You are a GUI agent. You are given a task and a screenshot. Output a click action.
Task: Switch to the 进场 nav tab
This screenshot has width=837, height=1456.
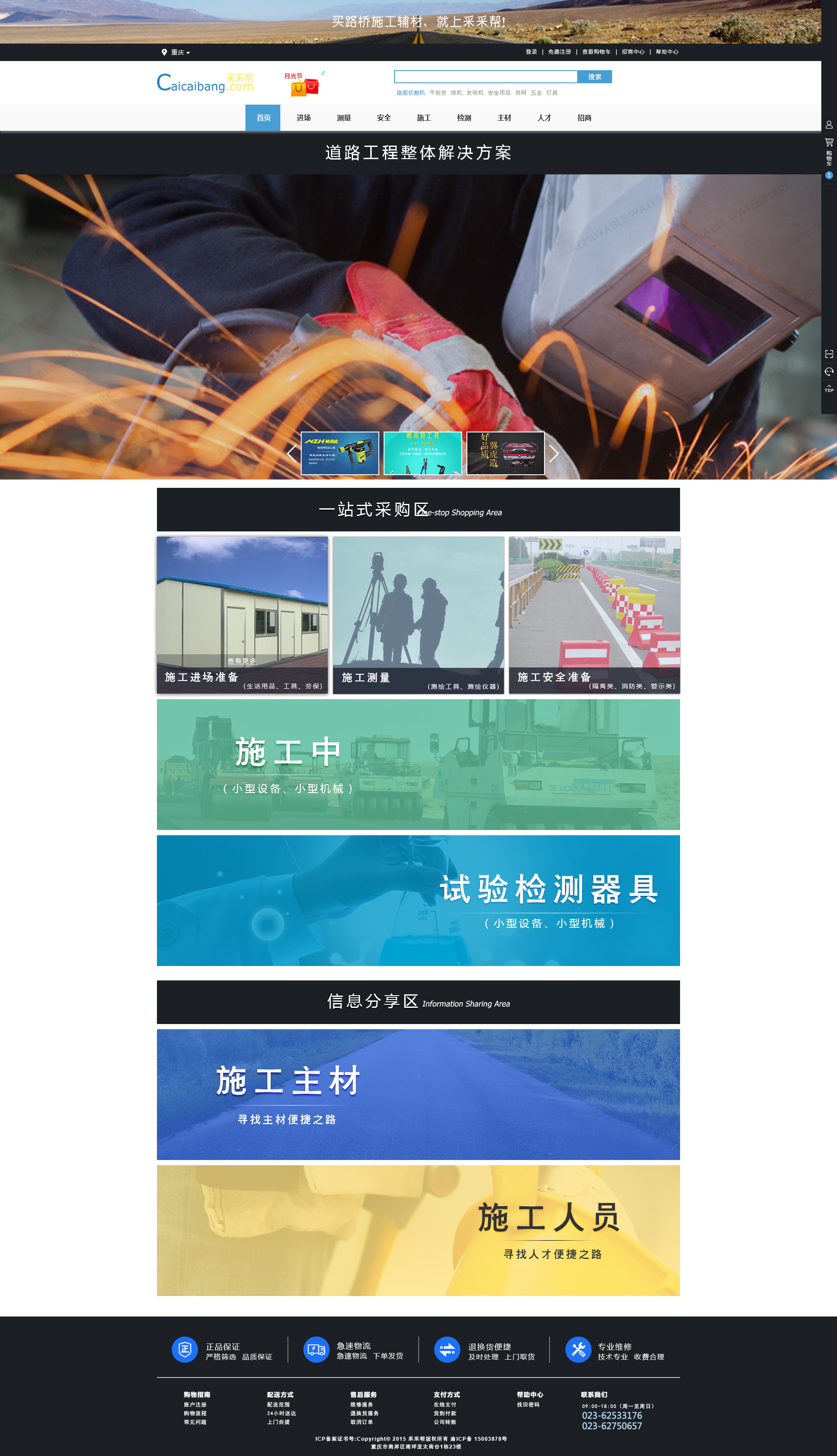coord(303,118)
